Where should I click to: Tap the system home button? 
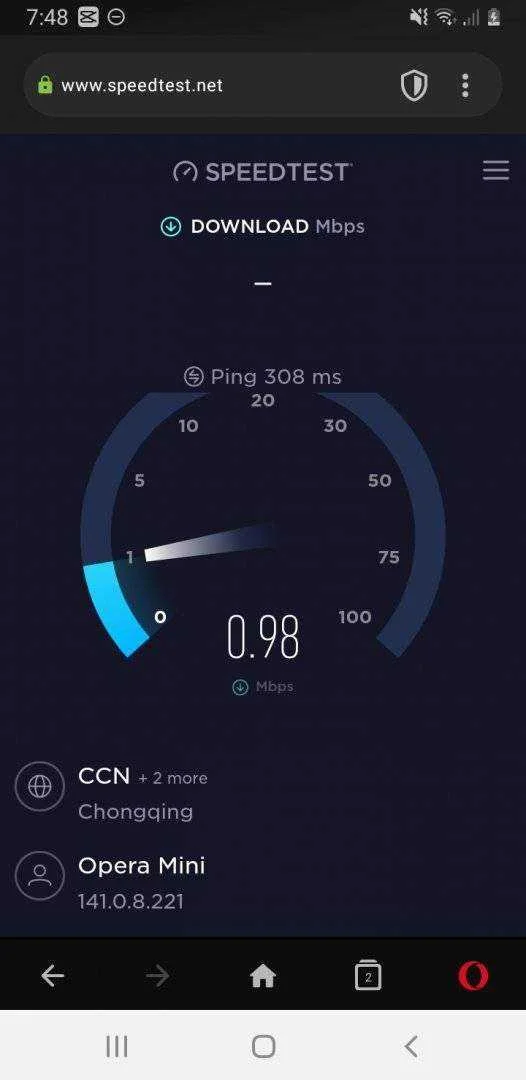point(263,1047)
